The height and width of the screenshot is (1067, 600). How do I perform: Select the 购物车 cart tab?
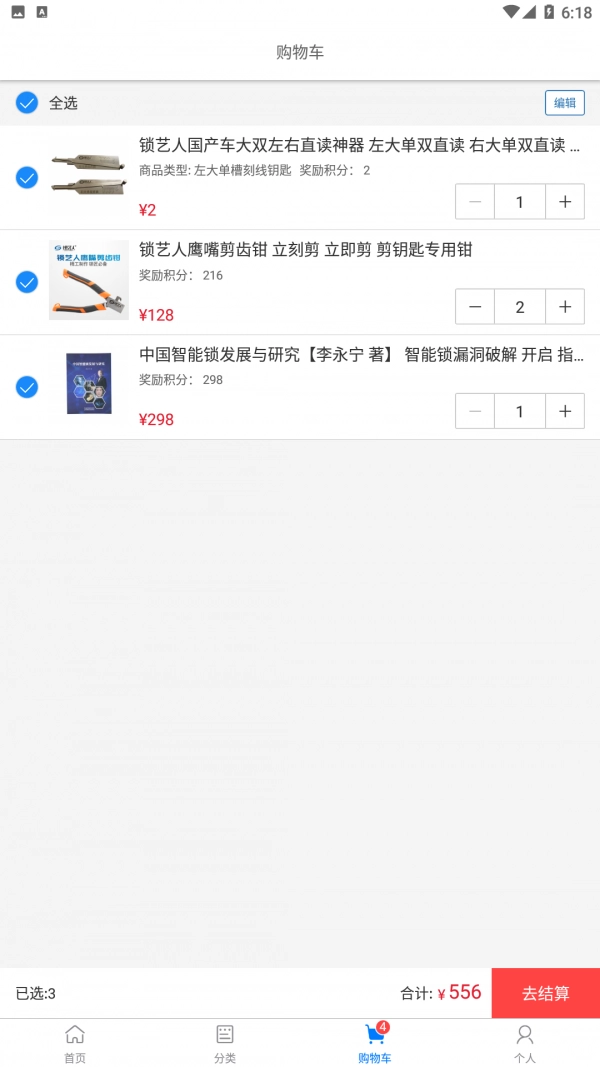point(375,1043)
